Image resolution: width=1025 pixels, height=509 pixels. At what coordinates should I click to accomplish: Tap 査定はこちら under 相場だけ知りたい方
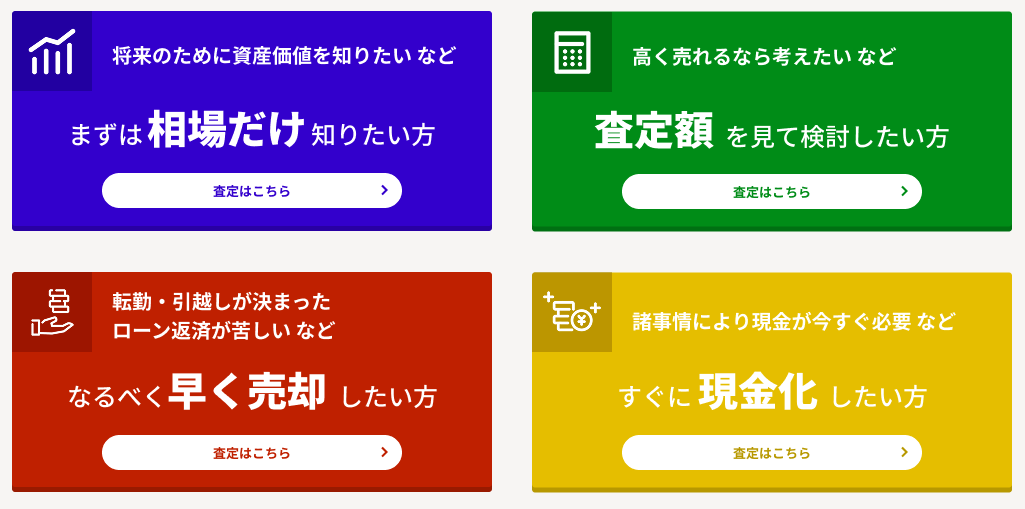[252, 191]
